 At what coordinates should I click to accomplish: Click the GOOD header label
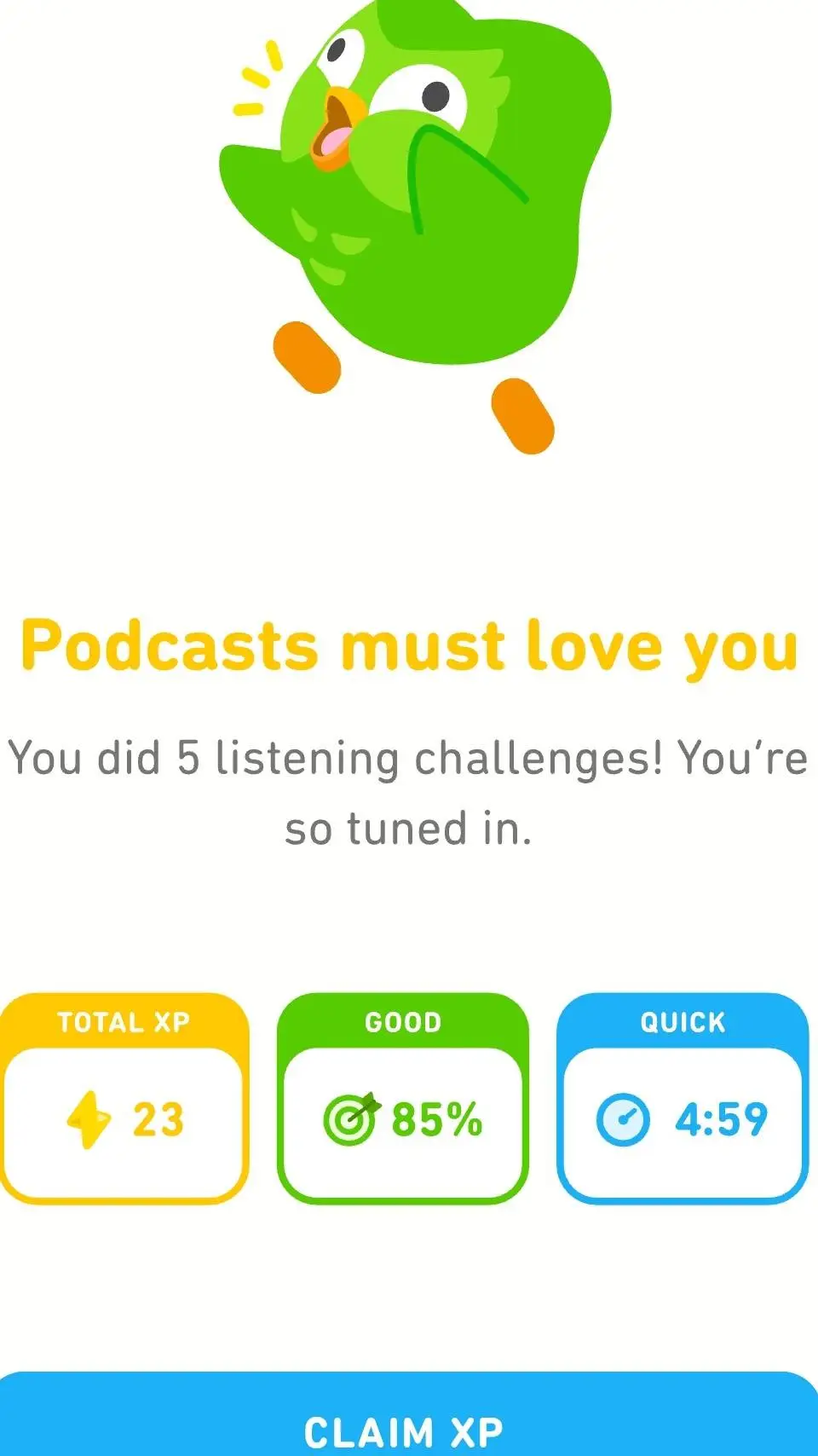click(403, 1023)
